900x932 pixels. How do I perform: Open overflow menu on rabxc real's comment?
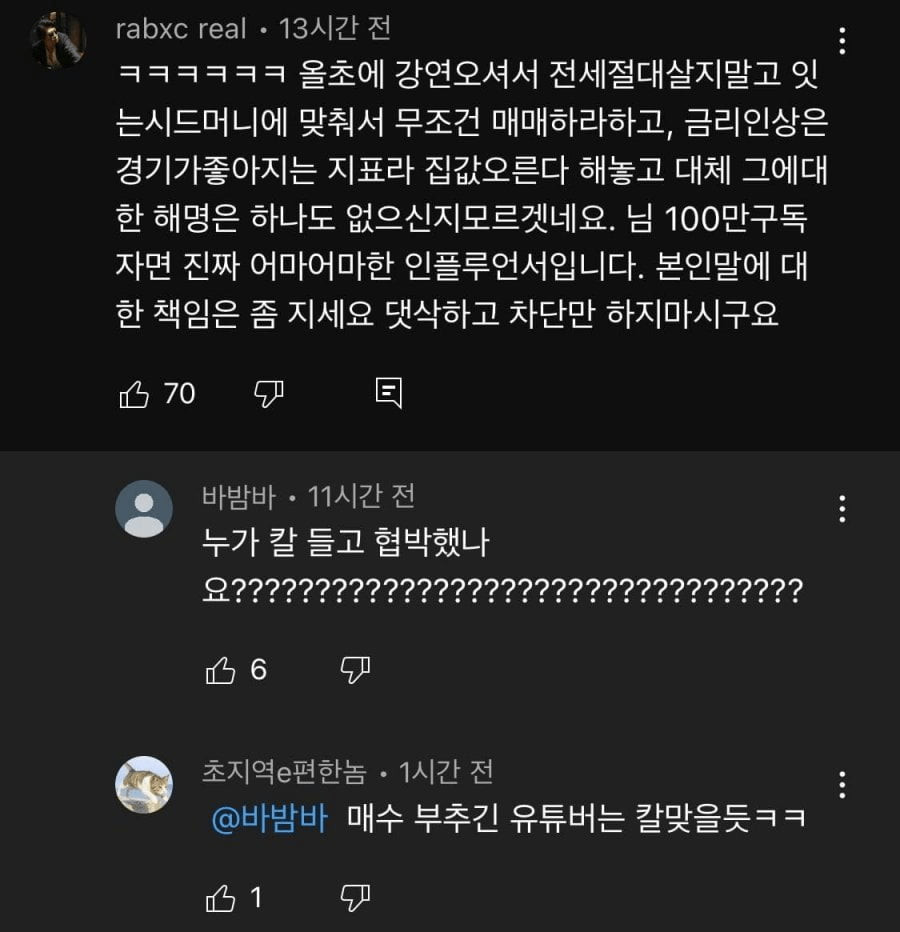click(843, 41)
